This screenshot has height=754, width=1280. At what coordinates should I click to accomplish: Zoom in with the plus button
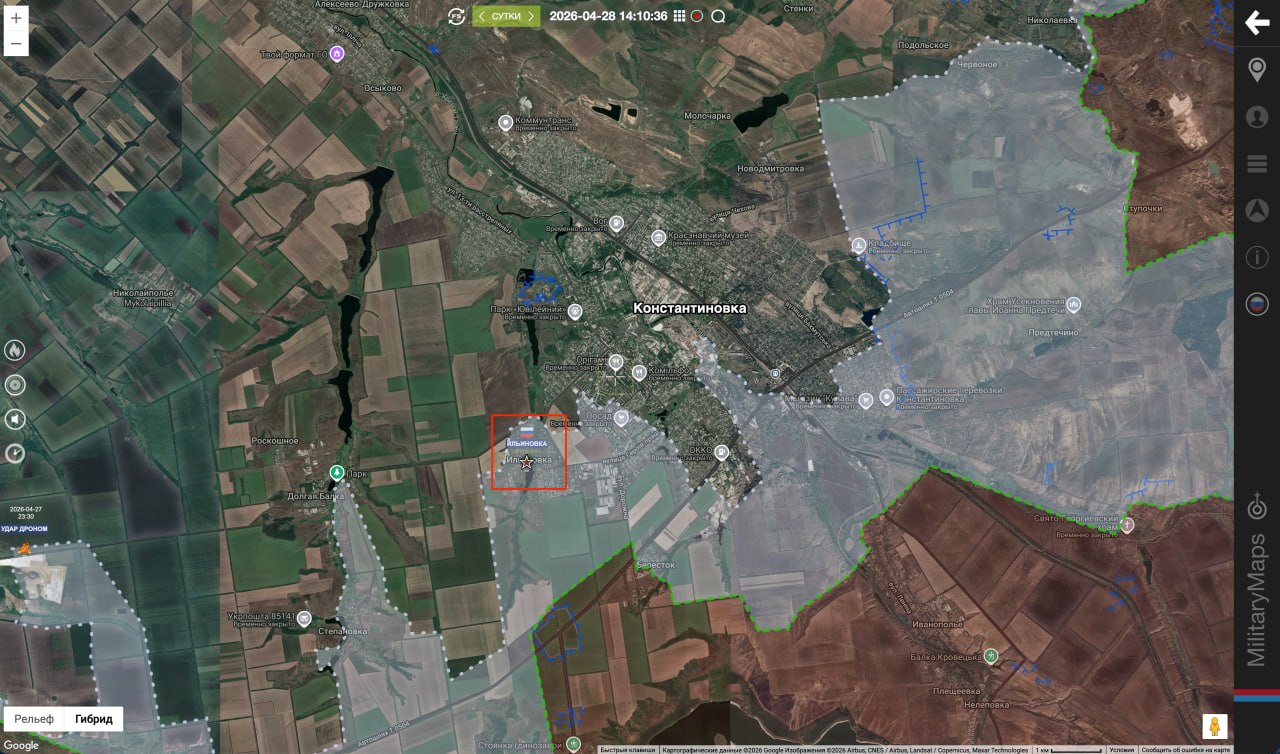click(16, 18)
